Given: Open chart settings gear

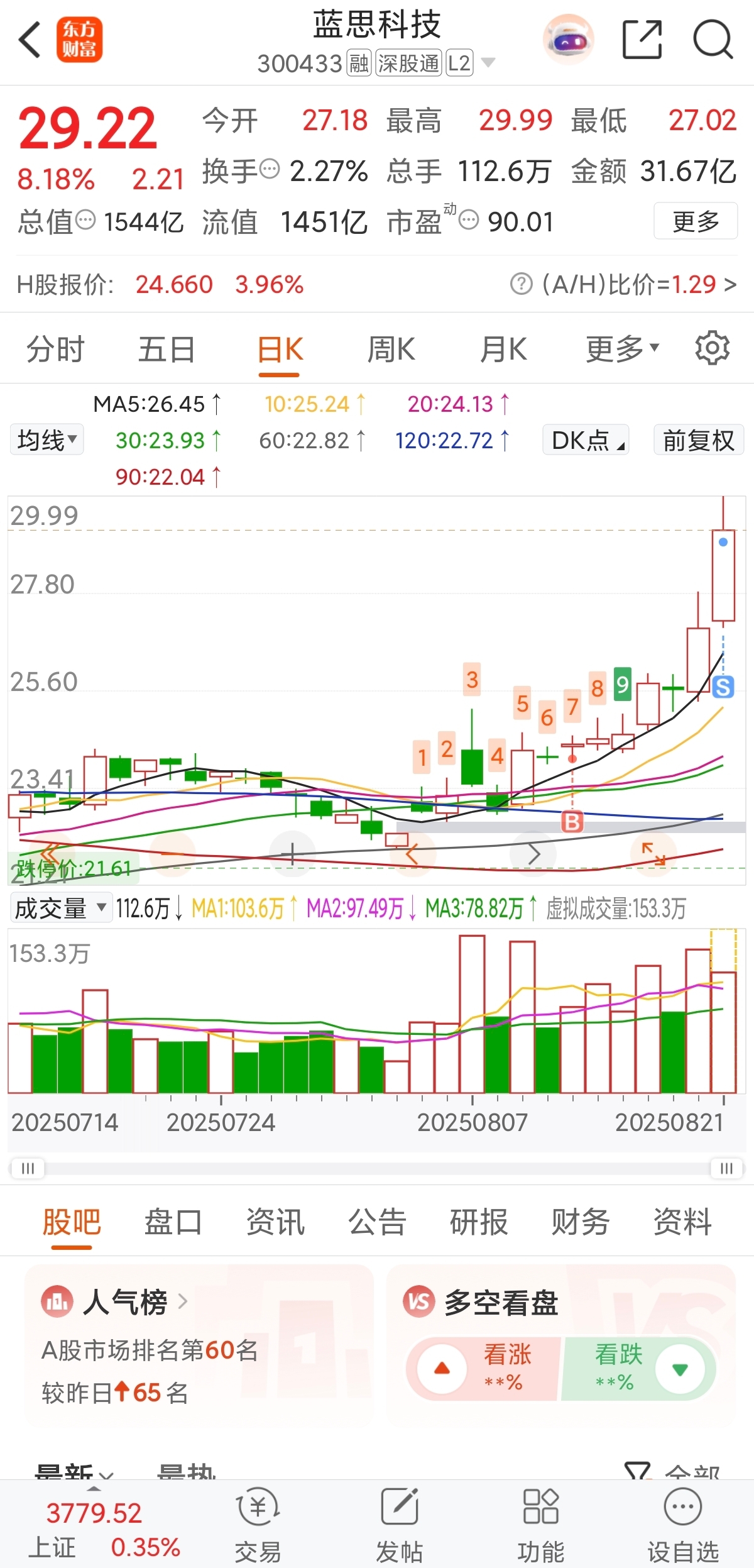Looking at the screenshot, I should (713, 348).
